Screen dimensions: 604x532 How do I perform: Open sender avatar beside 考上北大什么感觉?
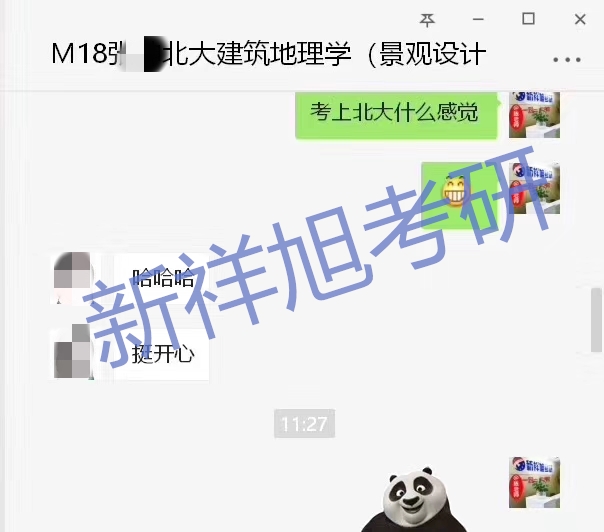click(534, 114)
